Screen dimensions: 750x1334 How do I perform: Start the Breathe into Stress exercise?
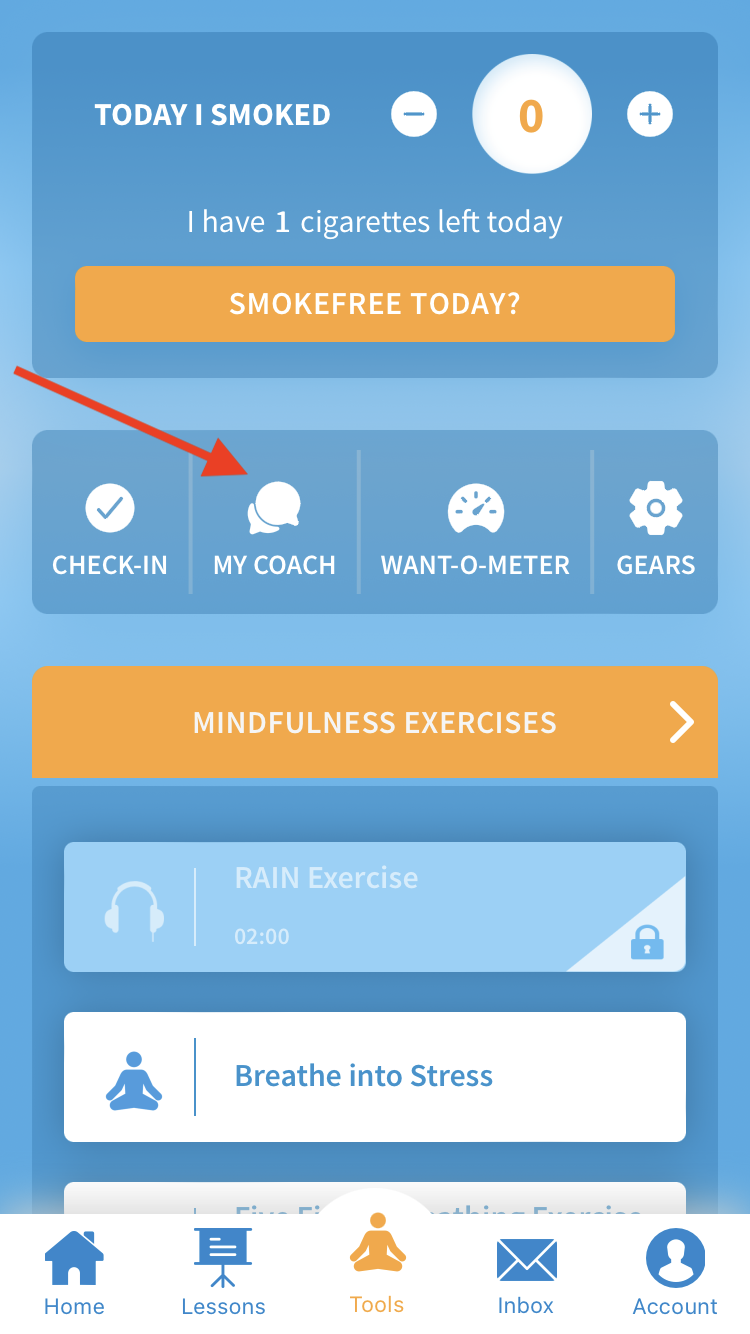pyautogui.click(x=375, y=1077)
